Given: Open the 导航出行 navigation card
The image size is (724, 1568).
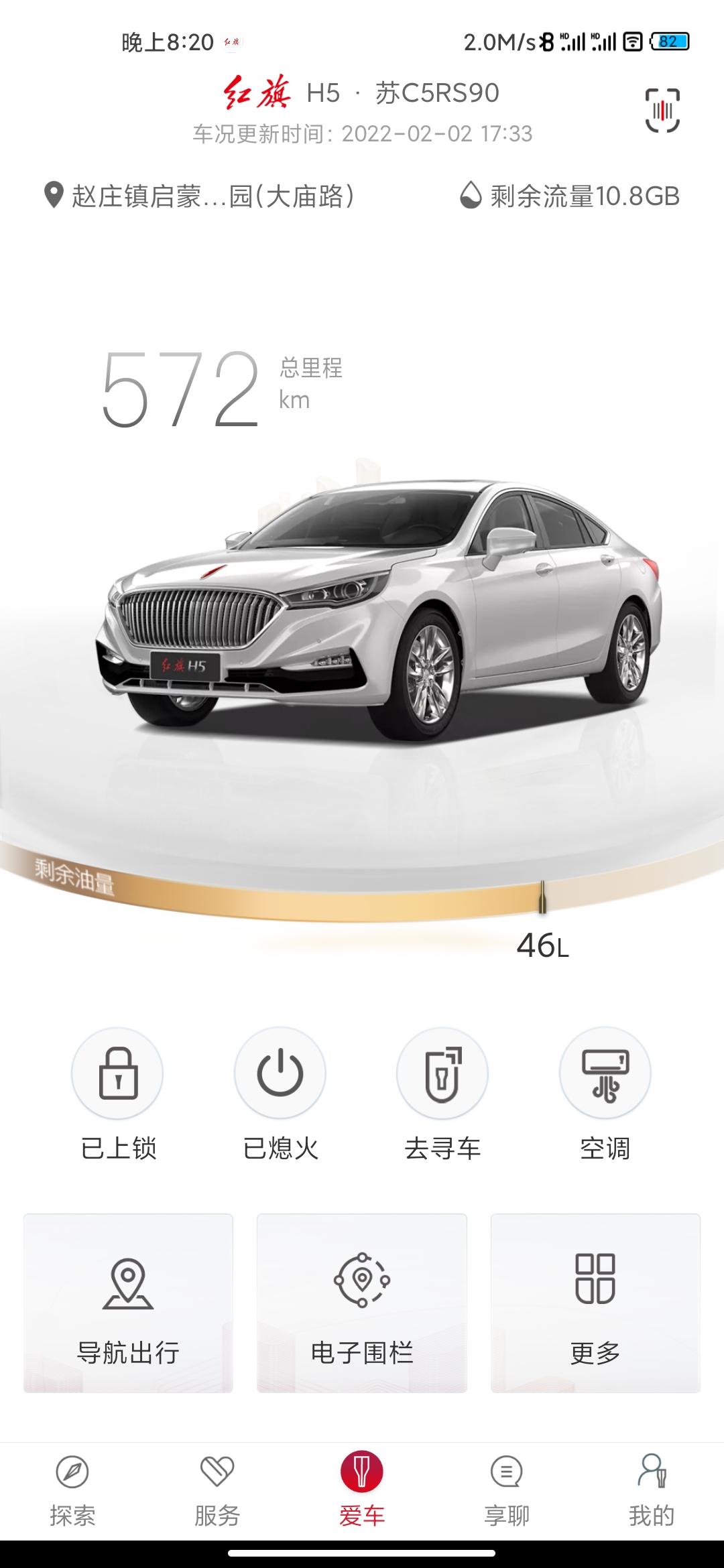Looking at the screenshot, I should [x=128, y=1303].
